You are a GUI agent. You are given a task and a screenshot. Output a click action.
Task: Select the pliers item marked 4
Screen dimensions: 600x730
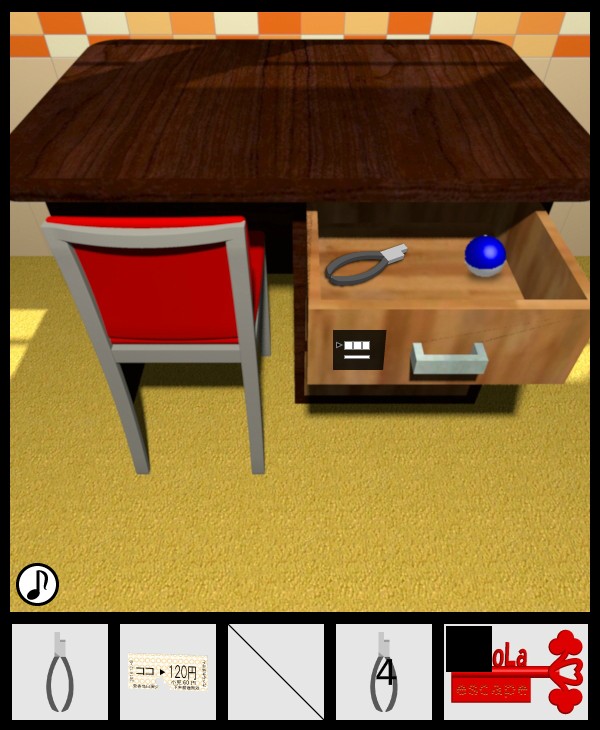tap(384, 672)
